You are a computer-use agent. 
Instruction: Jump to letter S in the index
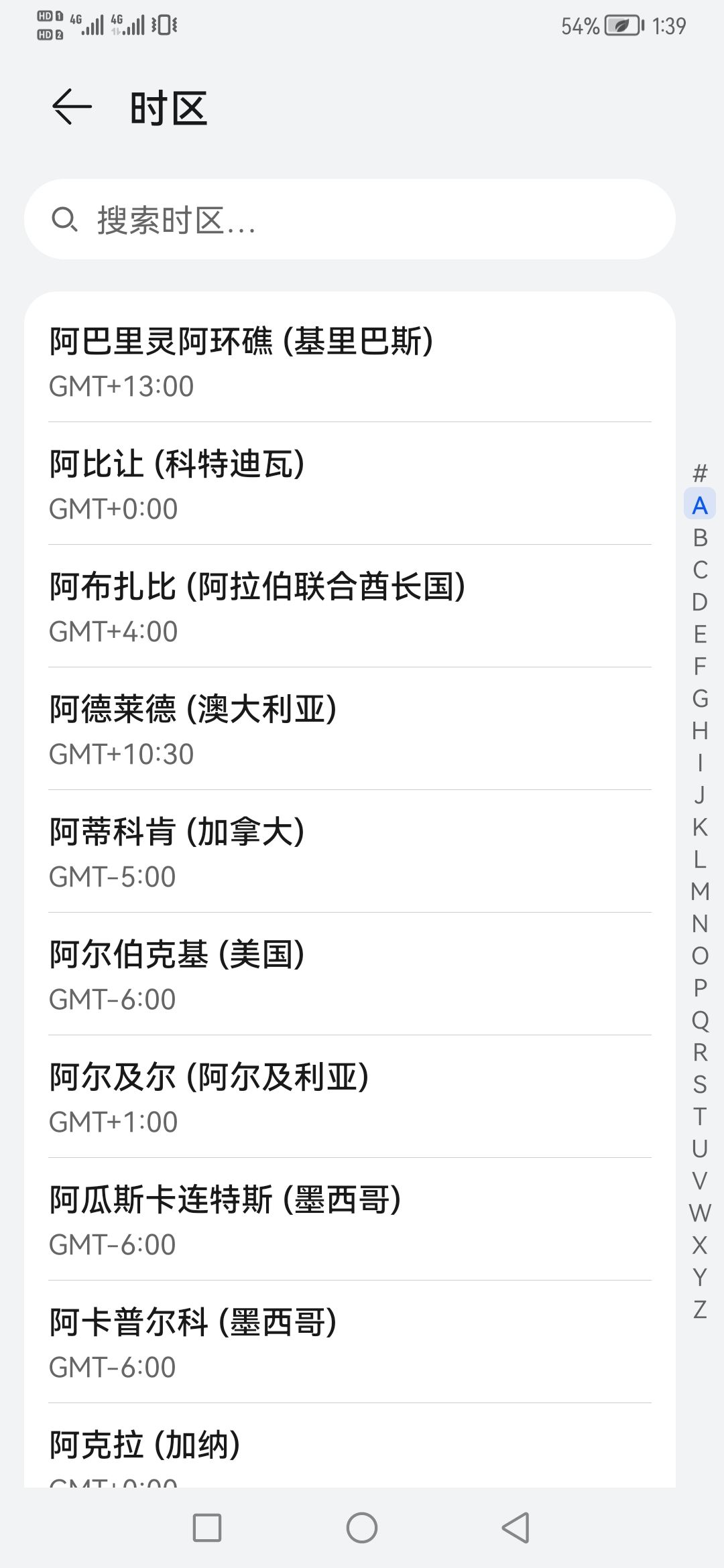700,1084
